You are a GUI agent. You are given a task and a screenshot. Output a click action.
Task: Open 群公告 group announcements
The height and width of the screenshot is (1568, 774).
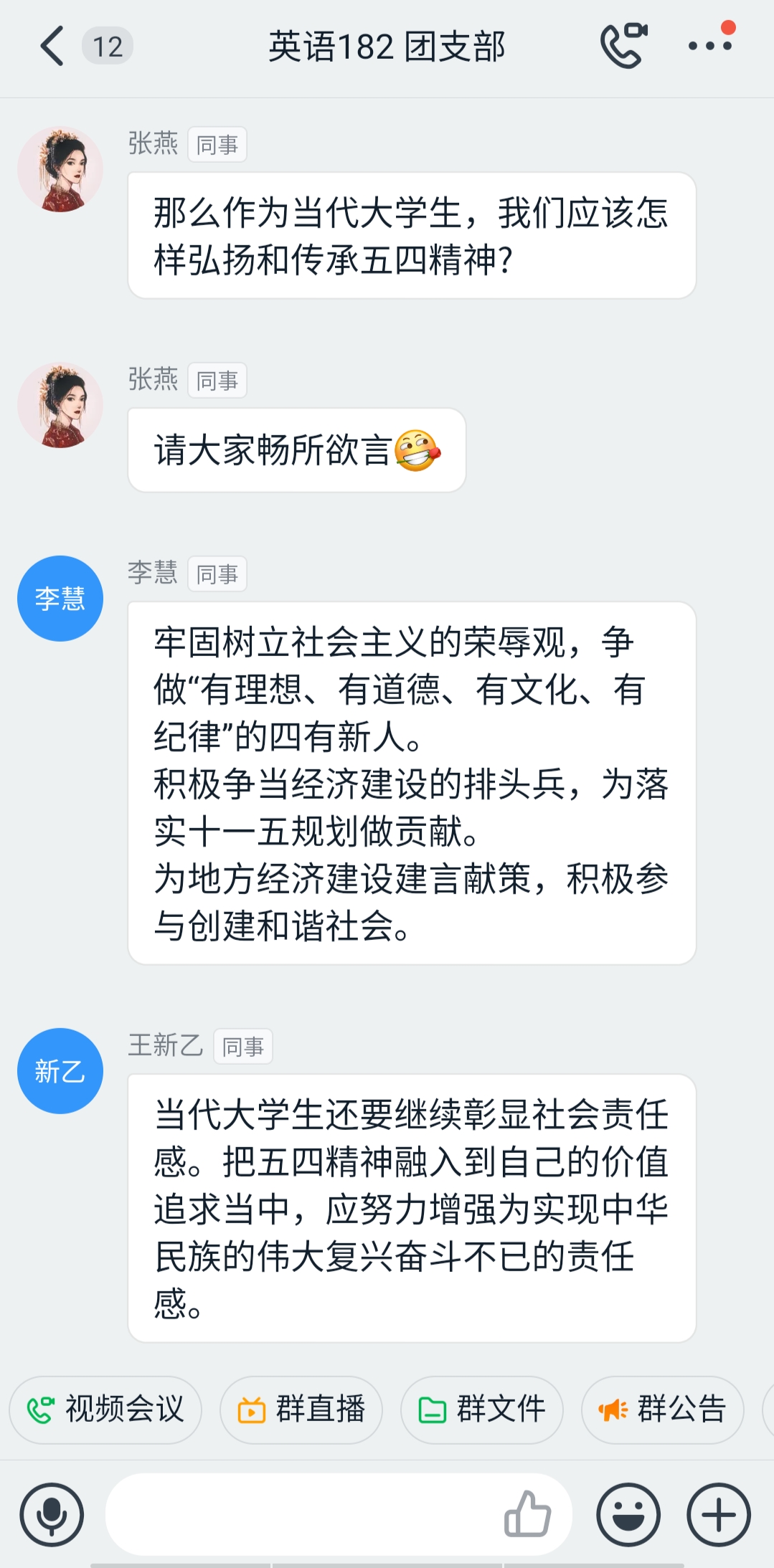(x=662, y=1410)
